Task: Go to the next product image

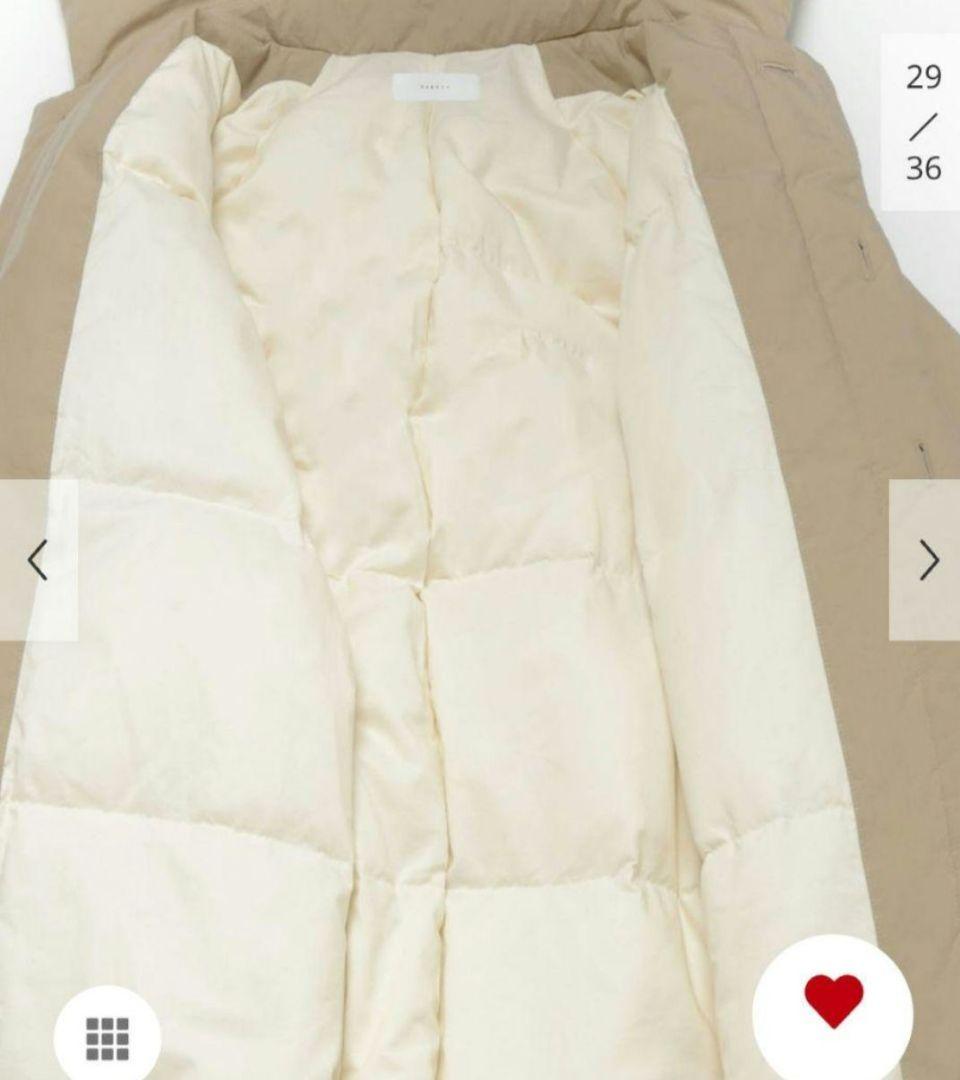Action: (928, 560)
